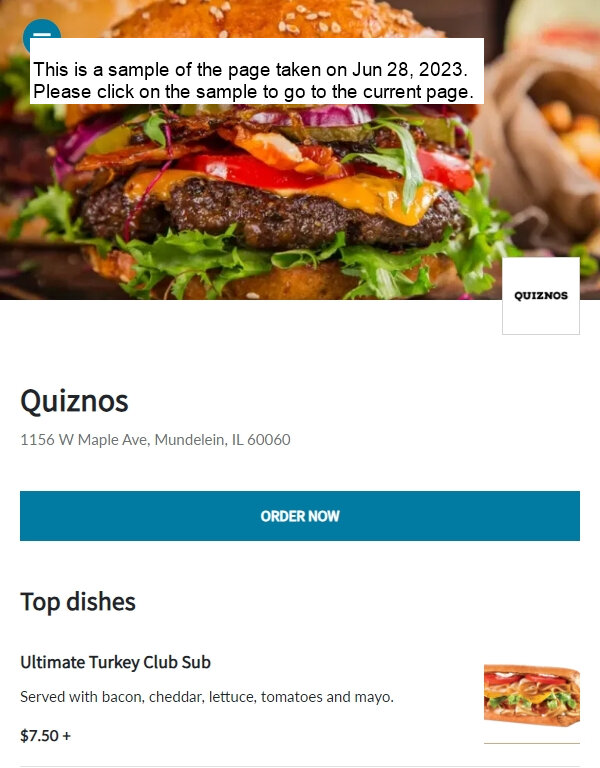Click the sample notice to open current page
Screen dimensions: 600x768
(x=256, y=80)
